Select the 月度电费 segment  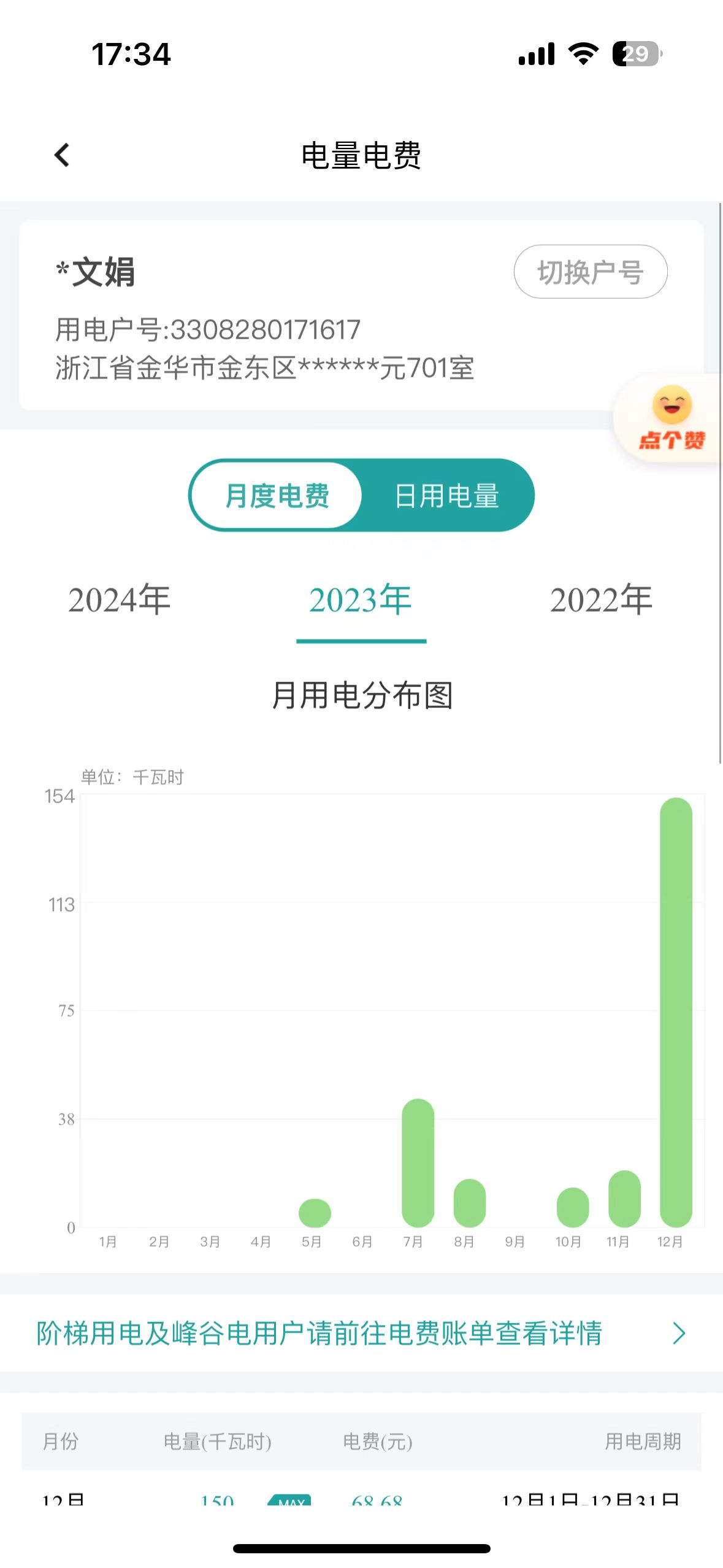pyautogui.click(x=277, y=495)
